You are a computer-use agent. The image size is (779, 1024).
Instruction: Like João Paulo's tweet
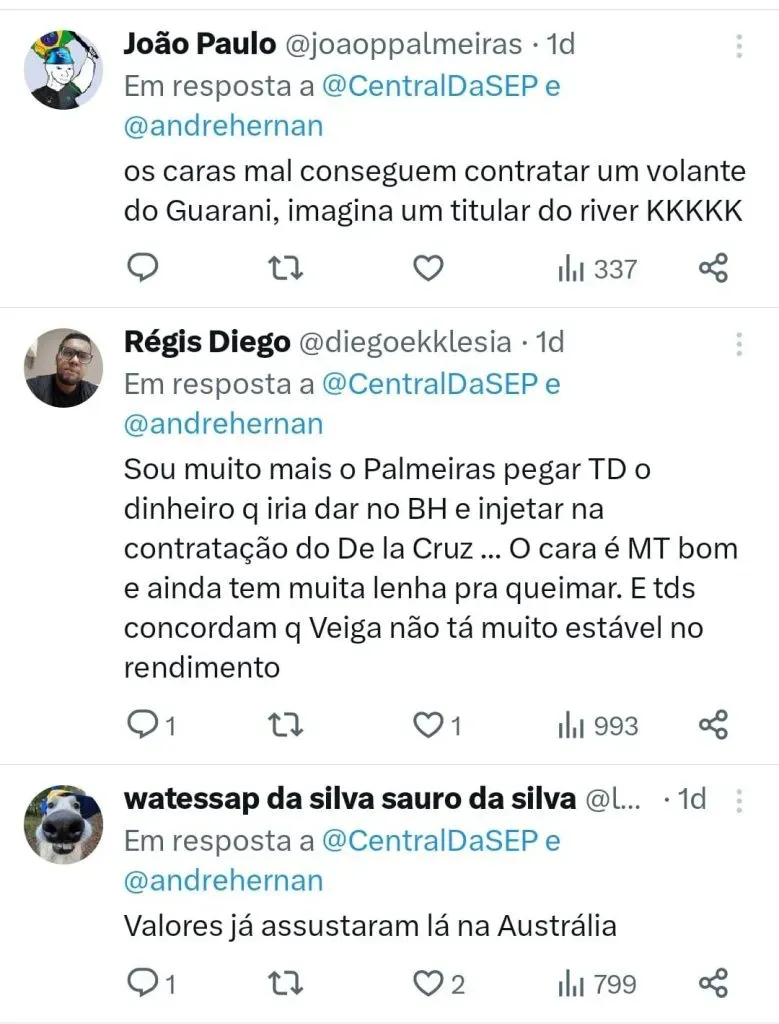click(428, 268)
